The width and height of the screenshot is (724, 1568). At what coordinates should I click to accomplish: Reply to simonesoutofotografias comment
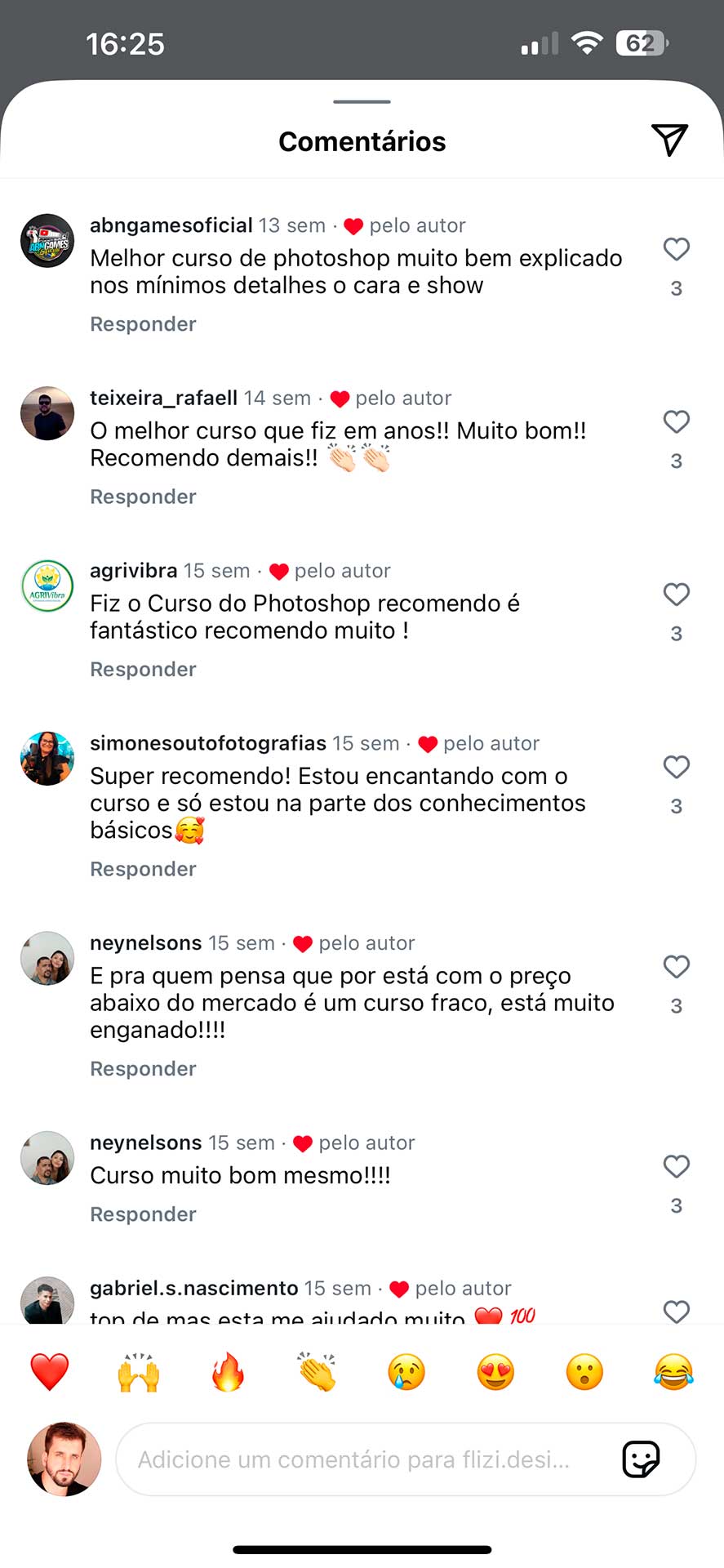tap(143, 869)
